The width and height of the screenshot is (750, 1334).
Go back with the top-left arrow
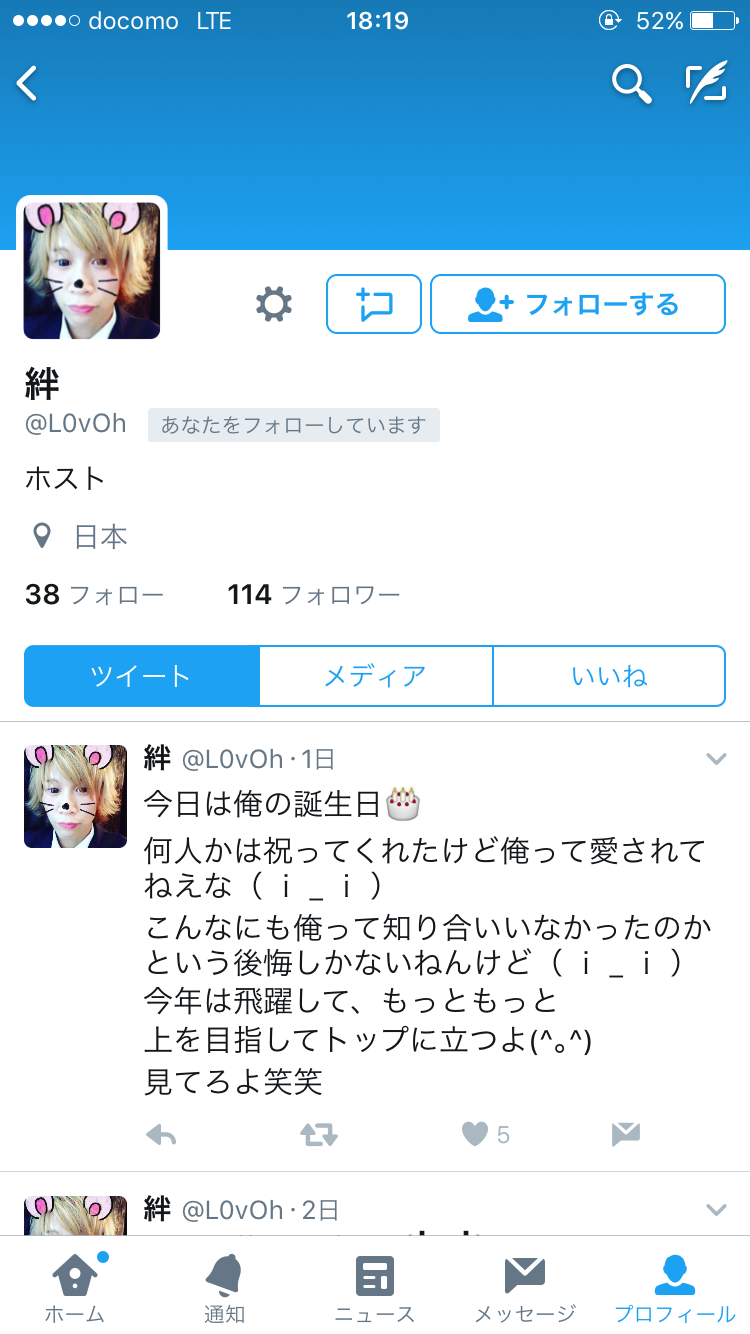click(x=28, y=84)
